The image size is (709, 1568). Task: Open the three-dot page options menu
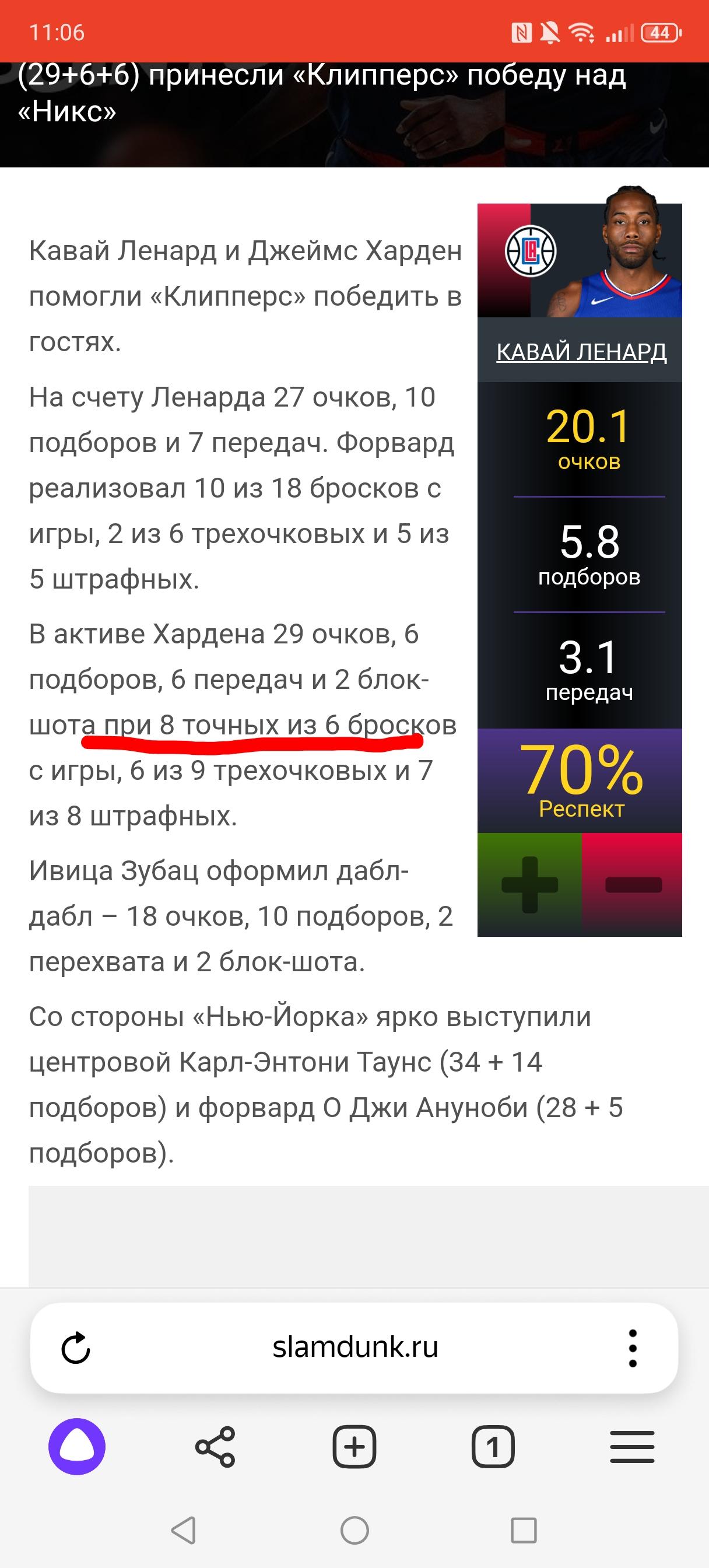632,1347
